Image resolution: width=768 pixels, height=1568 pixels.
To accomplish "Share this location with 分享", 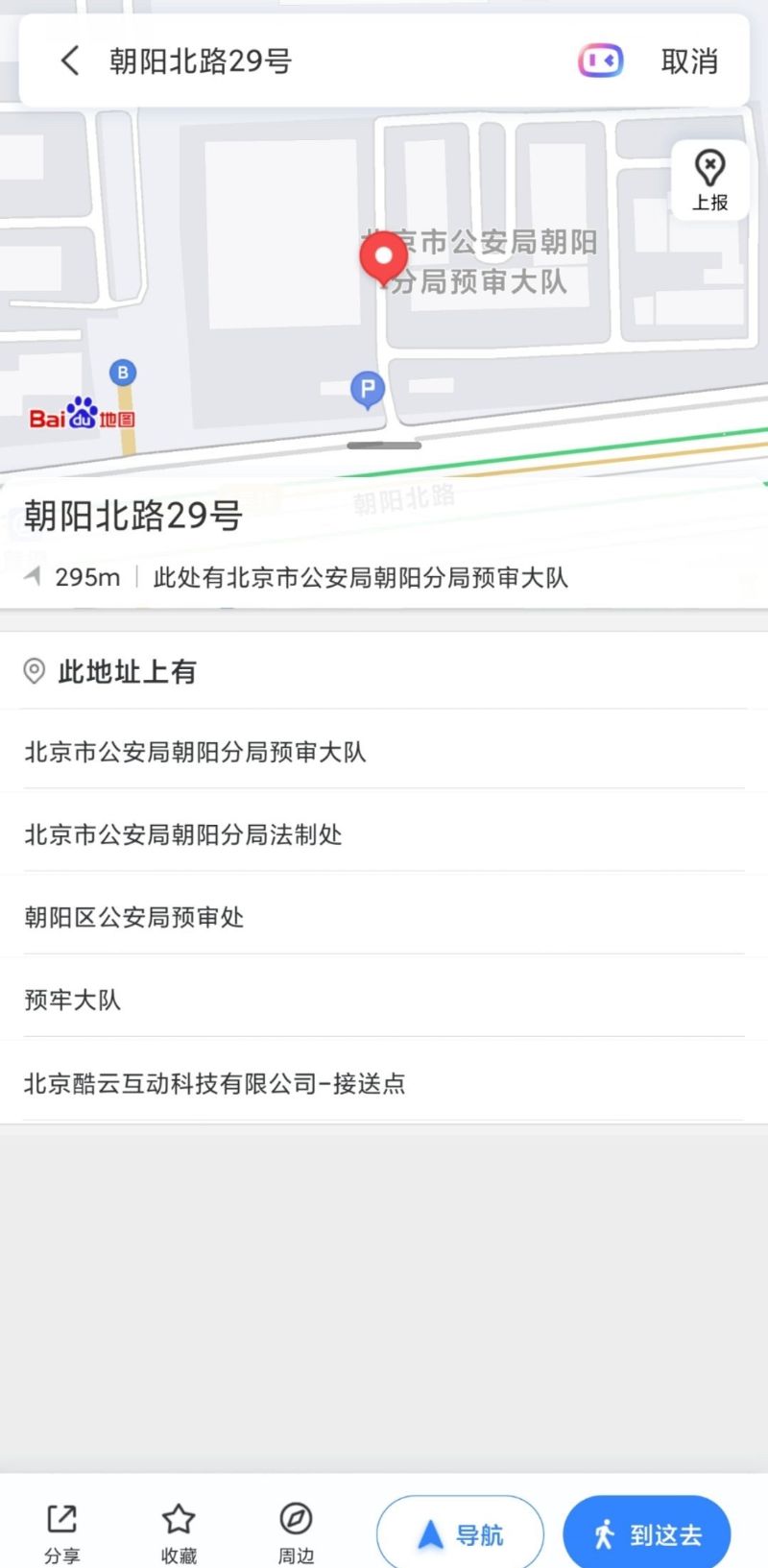I will pos(62,1532).
